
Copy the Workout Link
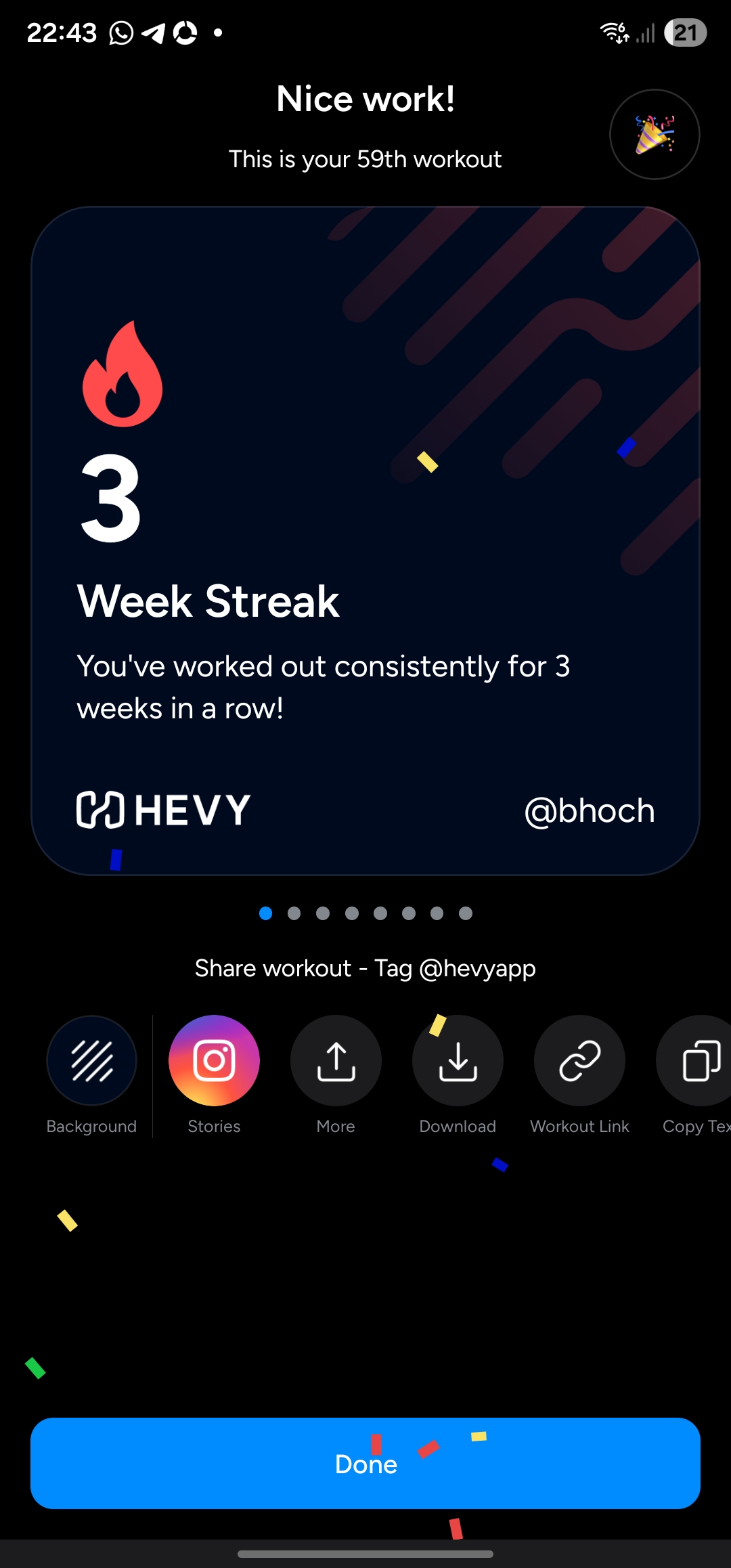579,1060
